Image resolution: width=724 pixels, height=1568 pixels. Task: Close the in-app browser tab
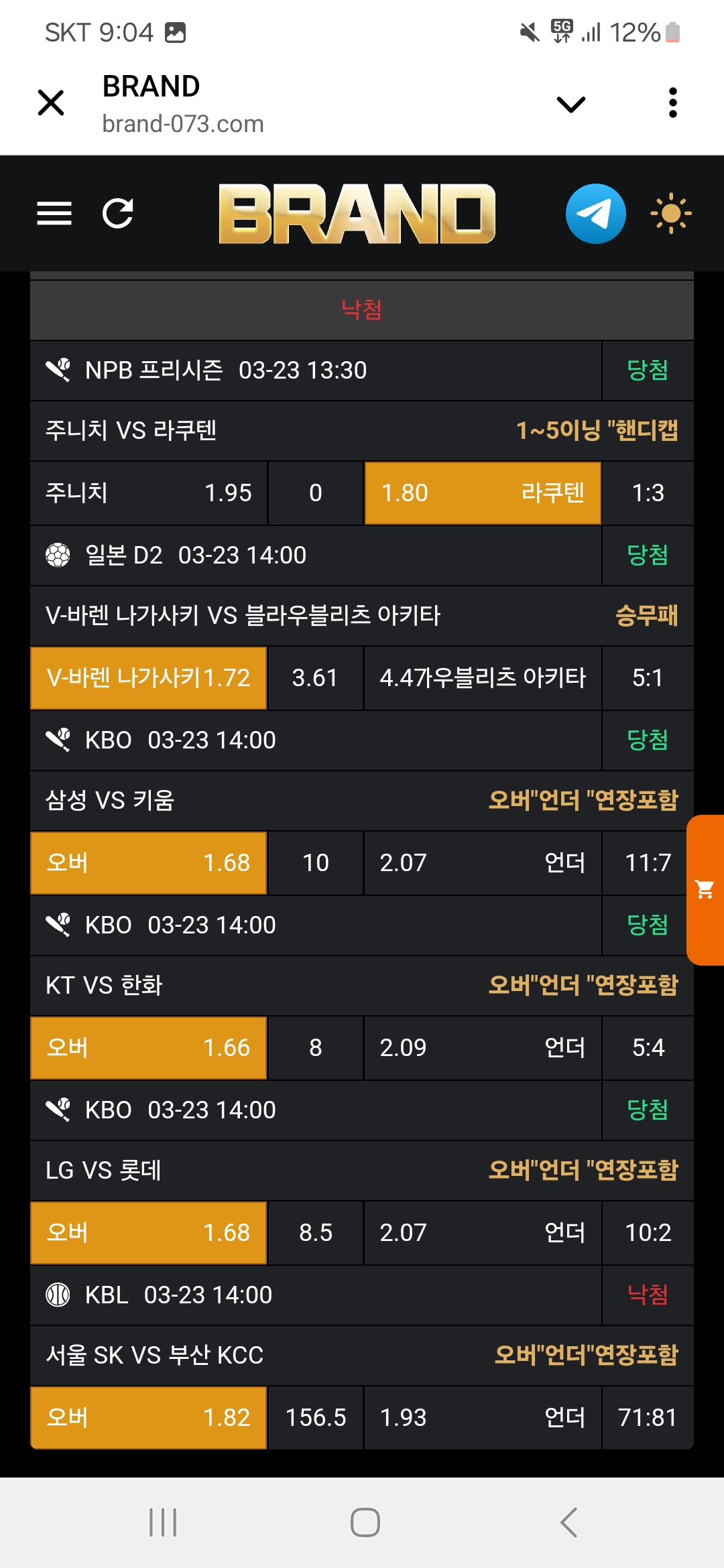pyautogui.click(x=51, y=103)
